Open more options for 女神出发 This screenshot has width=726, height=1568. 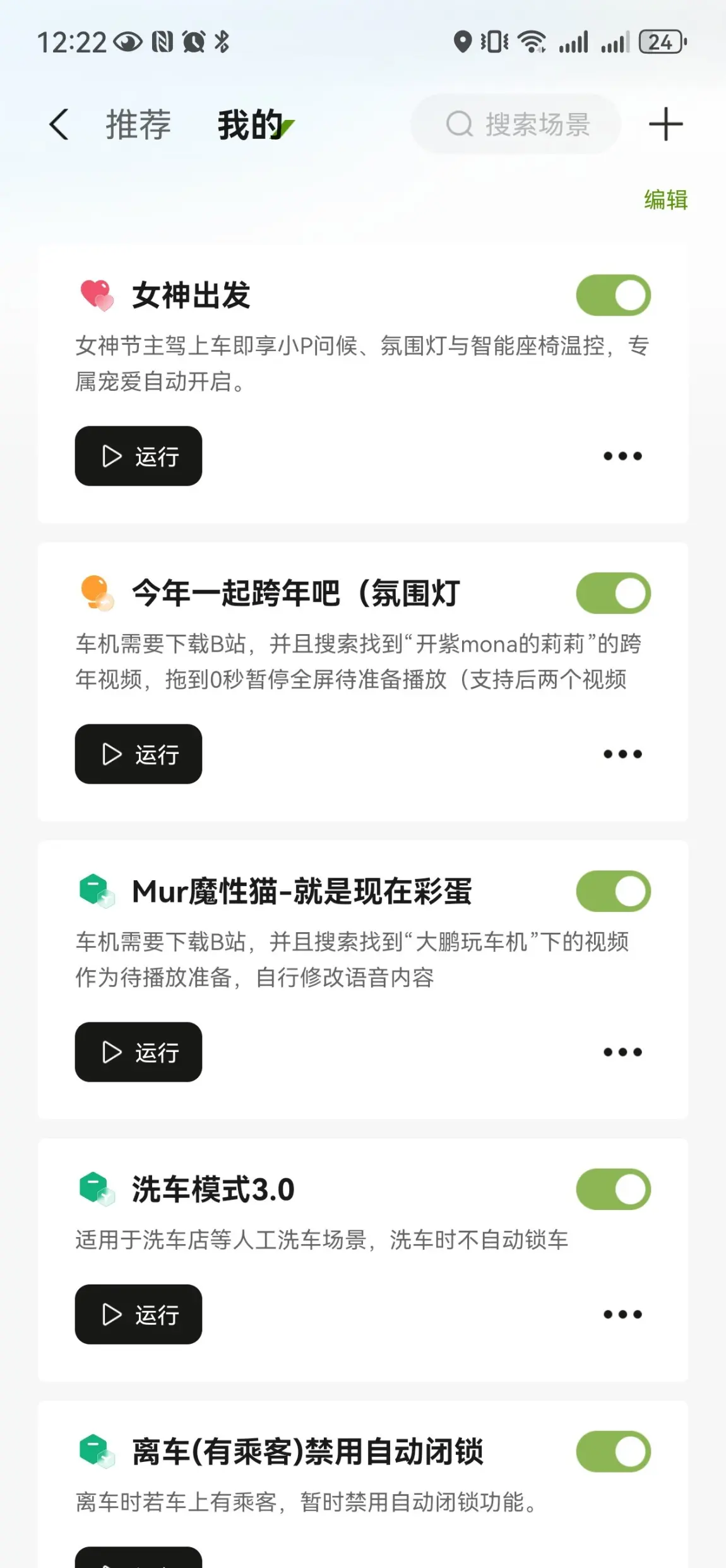point(622,456)
